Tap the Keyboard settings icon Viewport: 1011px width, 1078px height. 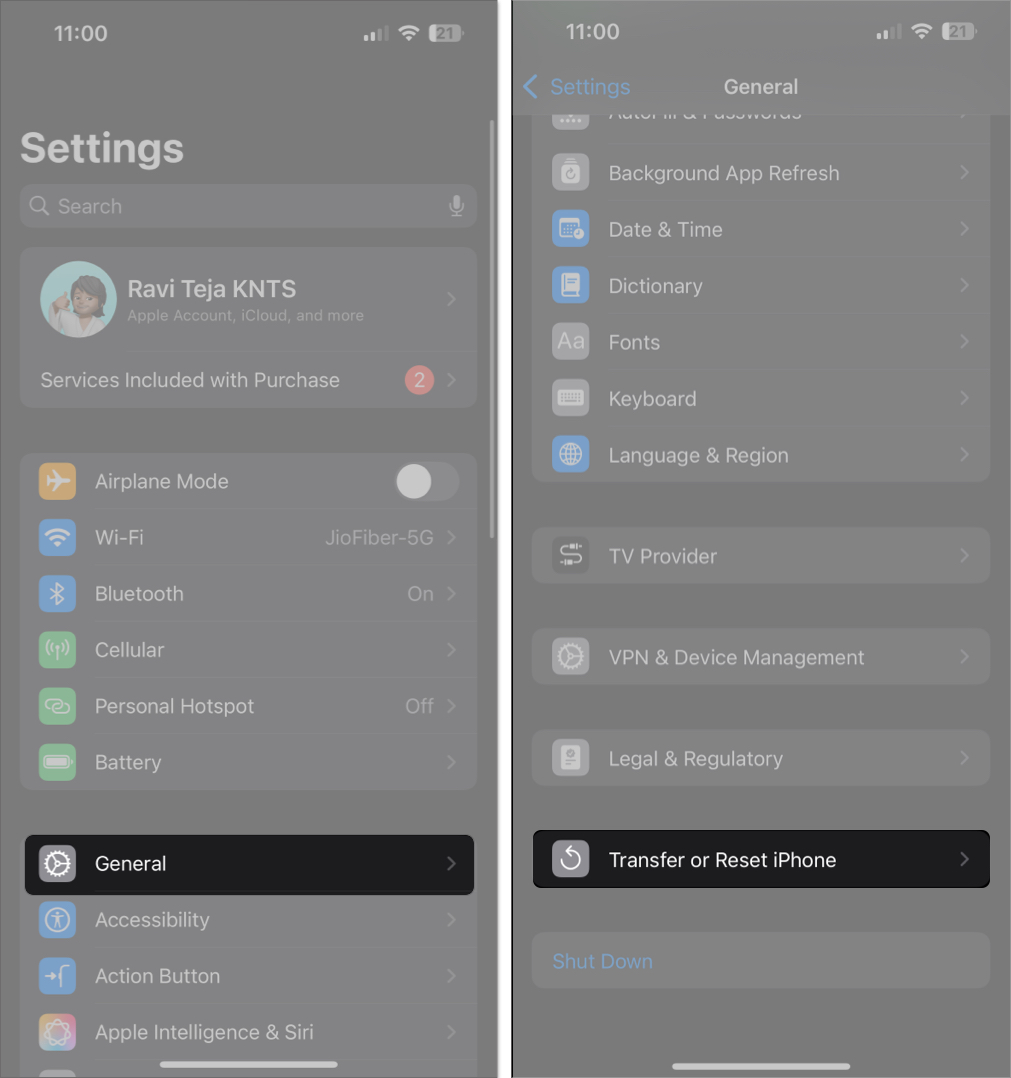[570, 398]
